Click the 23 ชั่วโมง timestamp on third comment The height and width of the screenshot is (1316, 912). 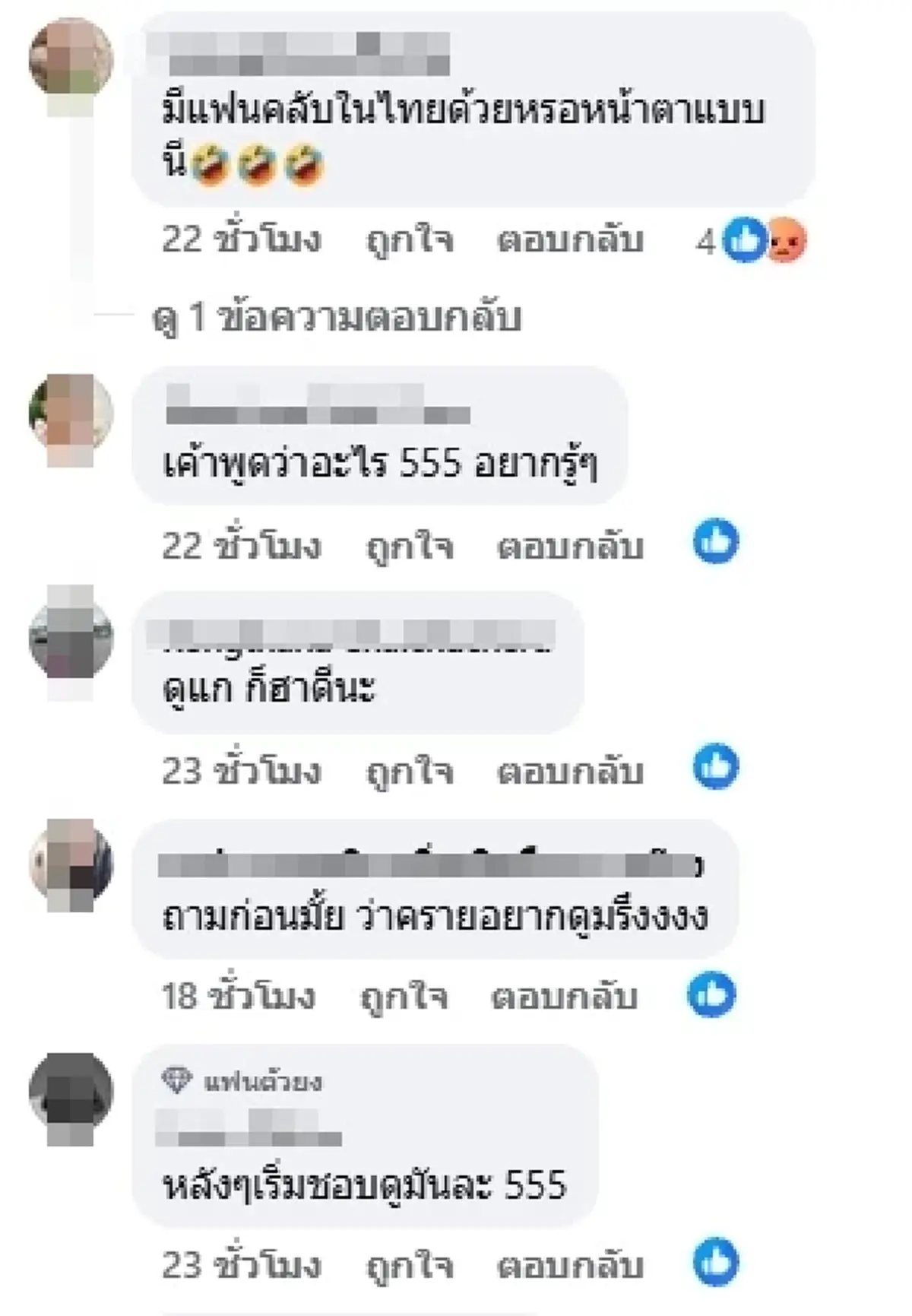point(244,769)
